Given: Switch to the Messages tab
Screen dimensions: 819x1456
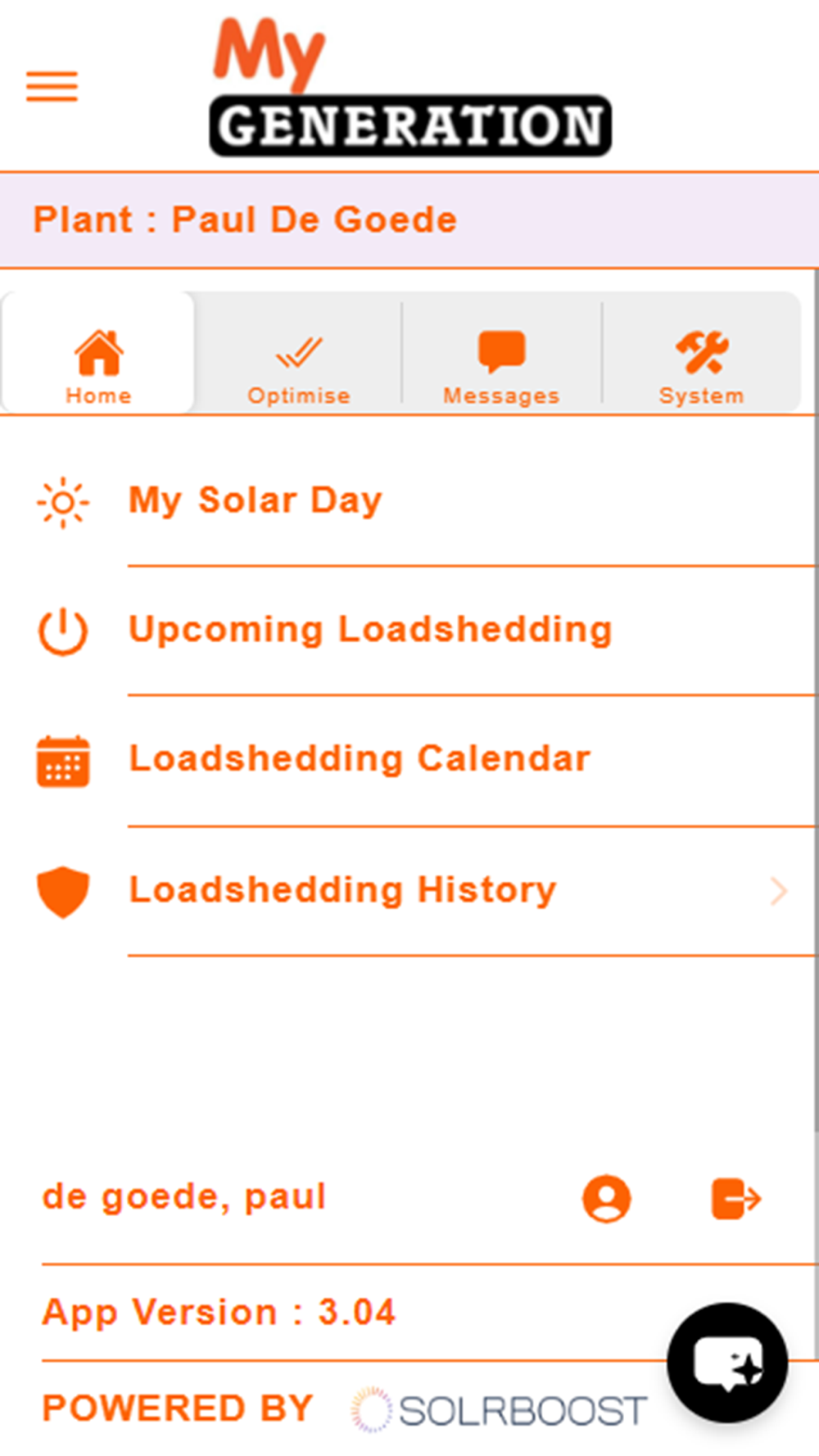Looking at the screenshot, I should tap(501, 366).
